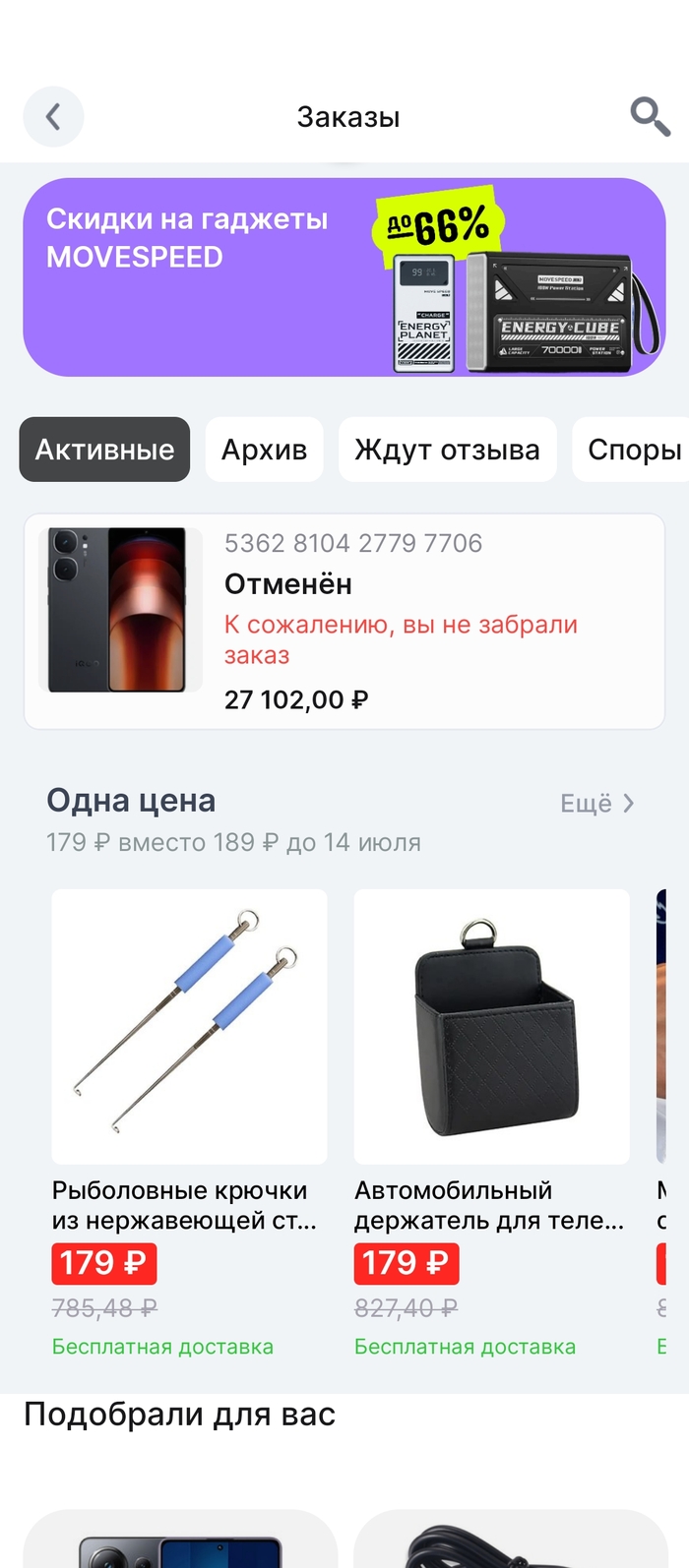Screen dimensions: 689x1568
Task: Tap Ещё next to Одна цена
Action: [596, 804]
